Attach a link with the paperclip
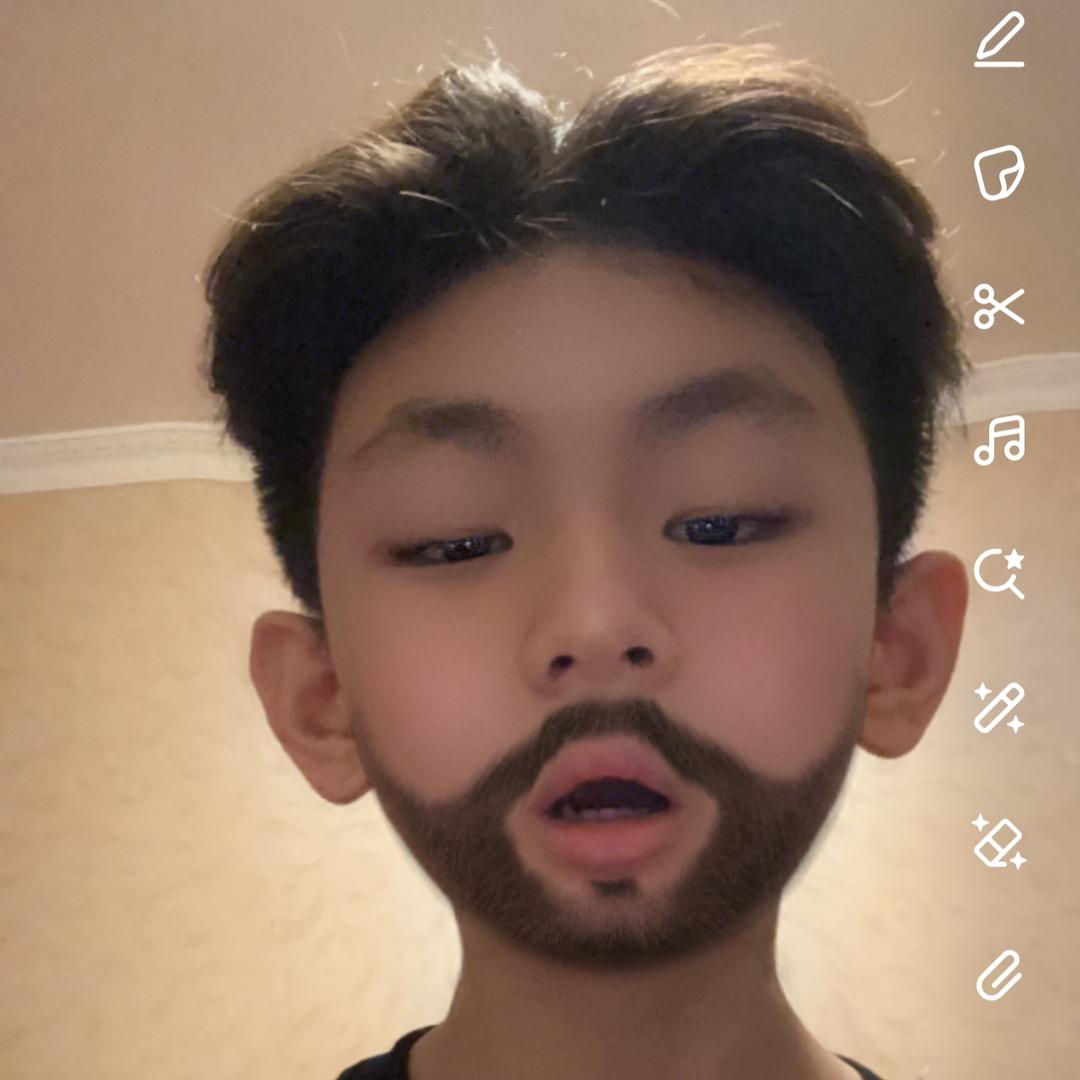Viewport: 1080px width, 1080px height. tap(999, 974)
